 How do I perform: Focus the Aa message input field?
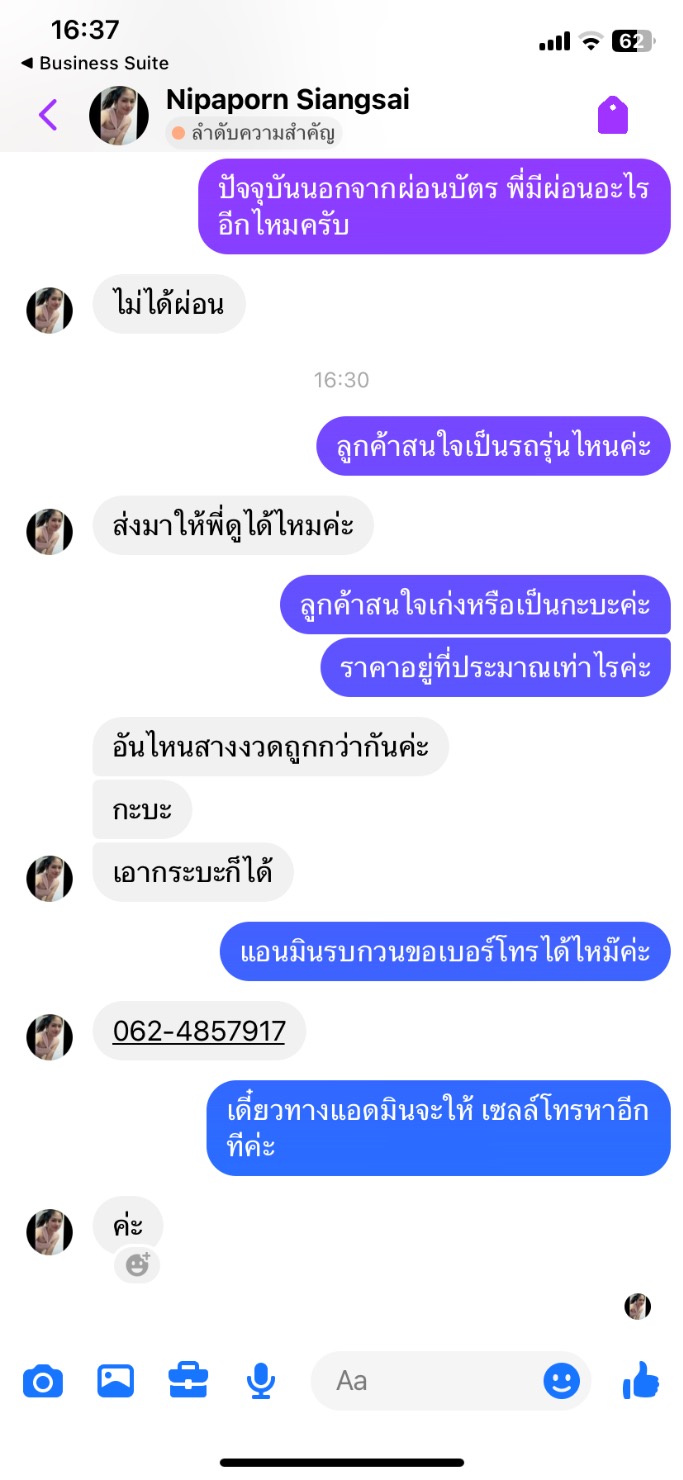[430, 1381]
